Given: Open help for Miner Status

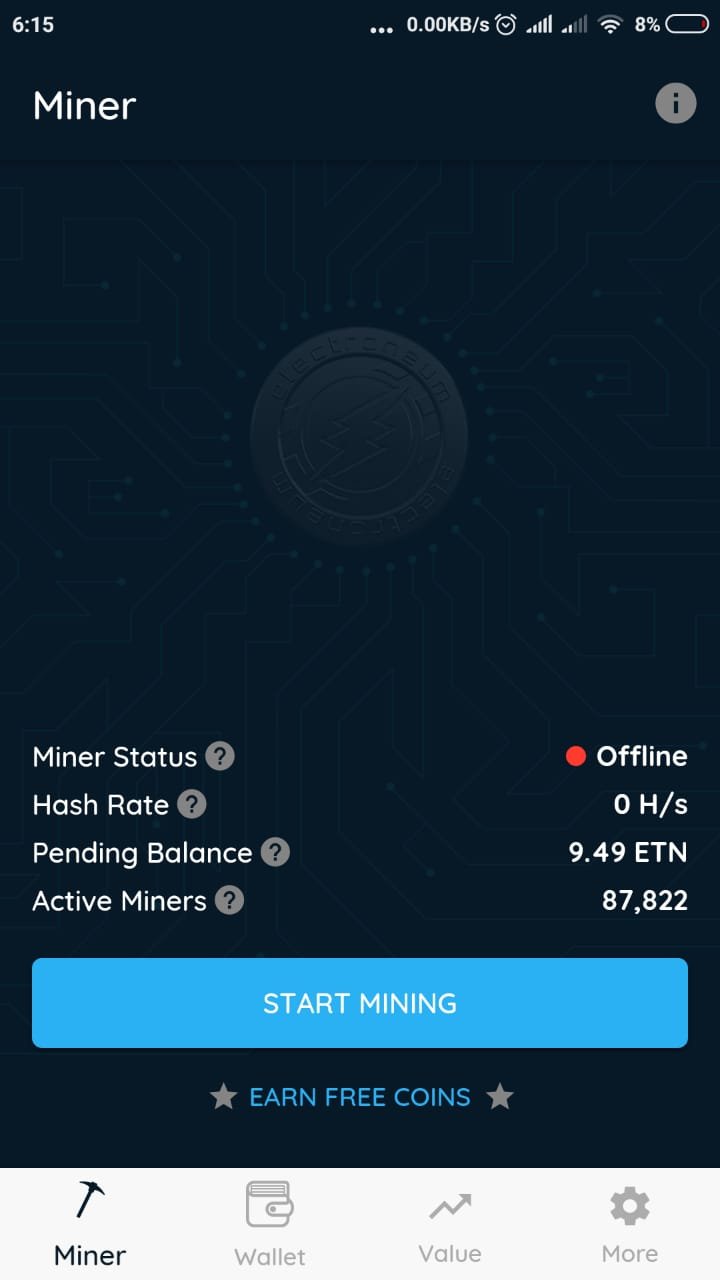Looking at the screenshot, I should [222, 757].
